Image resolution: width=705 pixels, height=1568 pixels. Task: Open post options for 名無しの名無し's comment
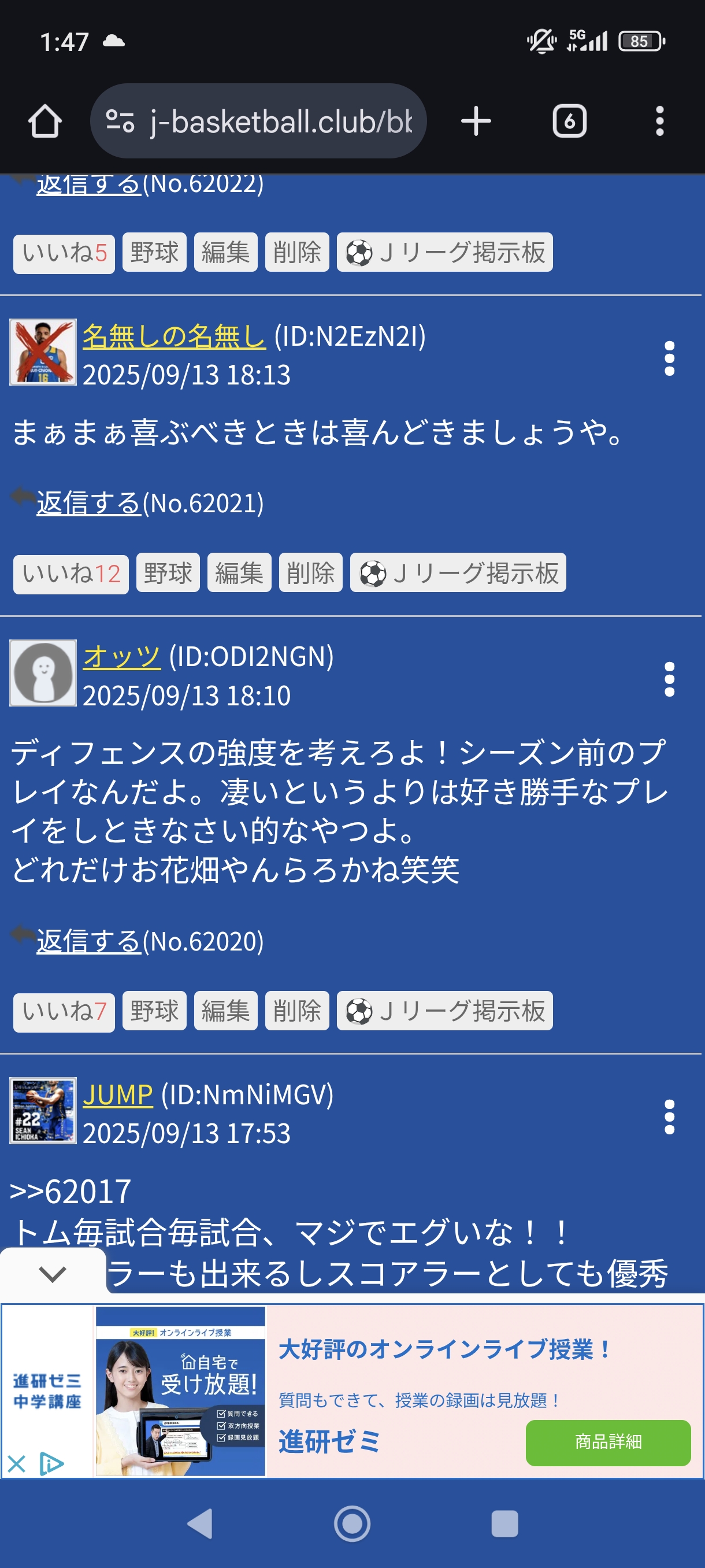point(669,358)
